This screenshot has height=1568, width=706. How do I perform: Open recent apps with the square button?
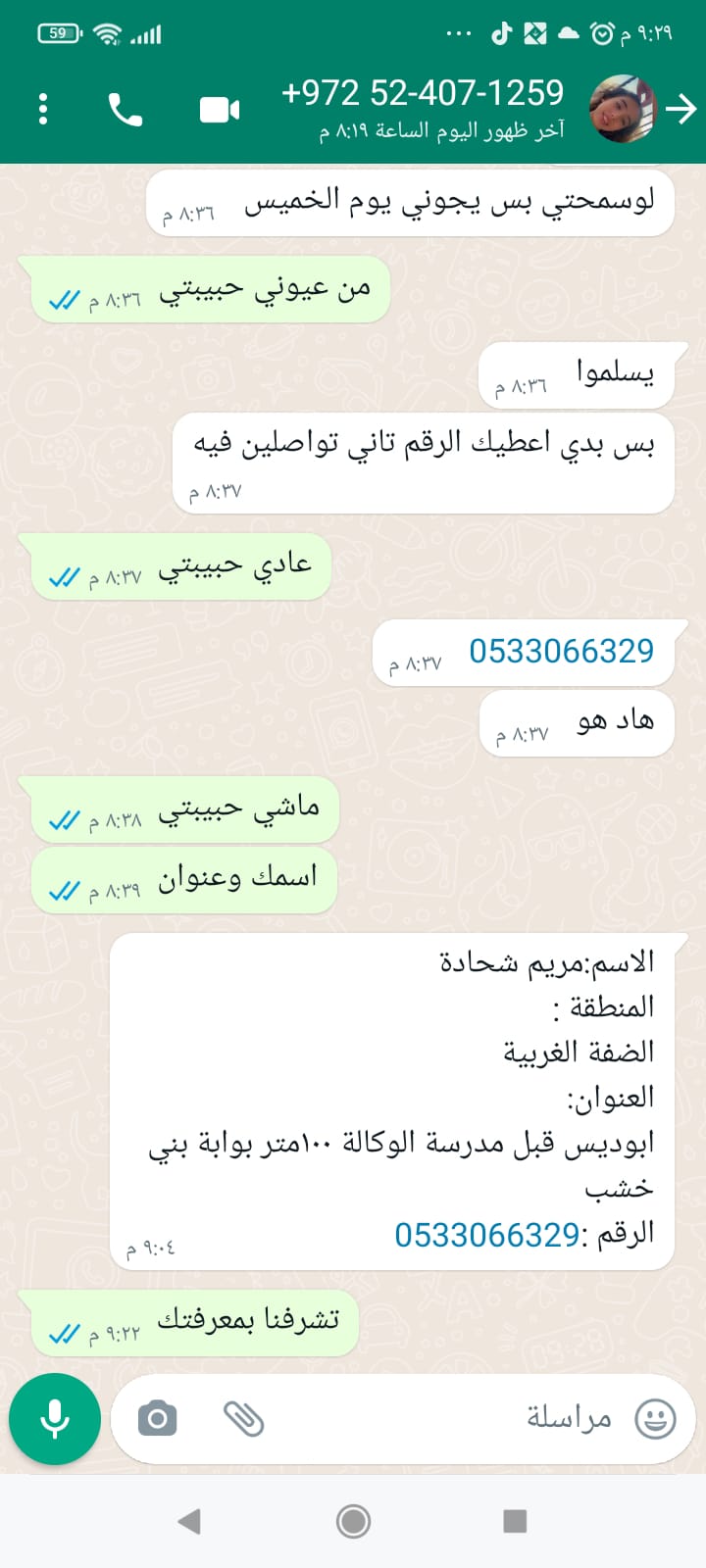pyautogui.click(x=515, y=1521)
